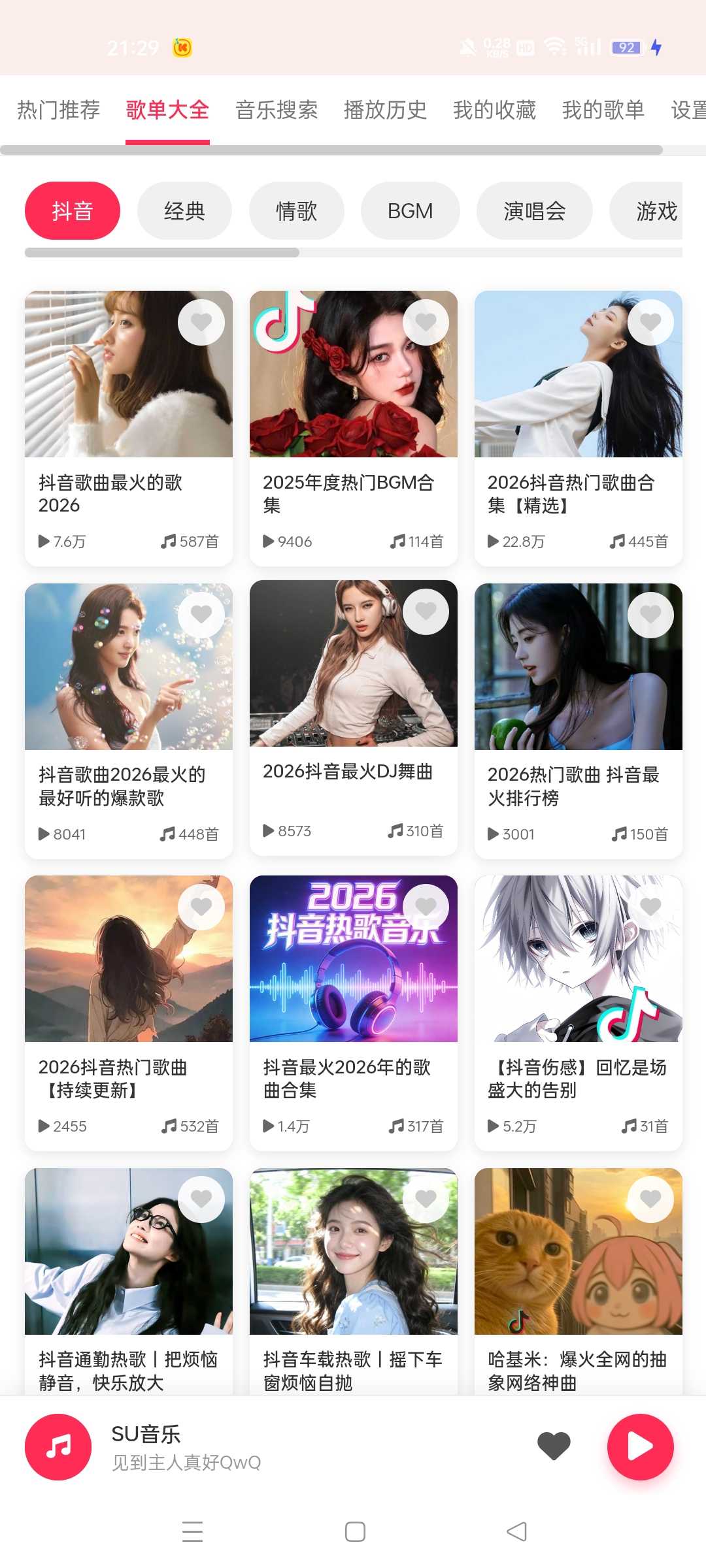Play the current track in mini player
The height and width of the screenshot is (1568, 706).
640,1447
